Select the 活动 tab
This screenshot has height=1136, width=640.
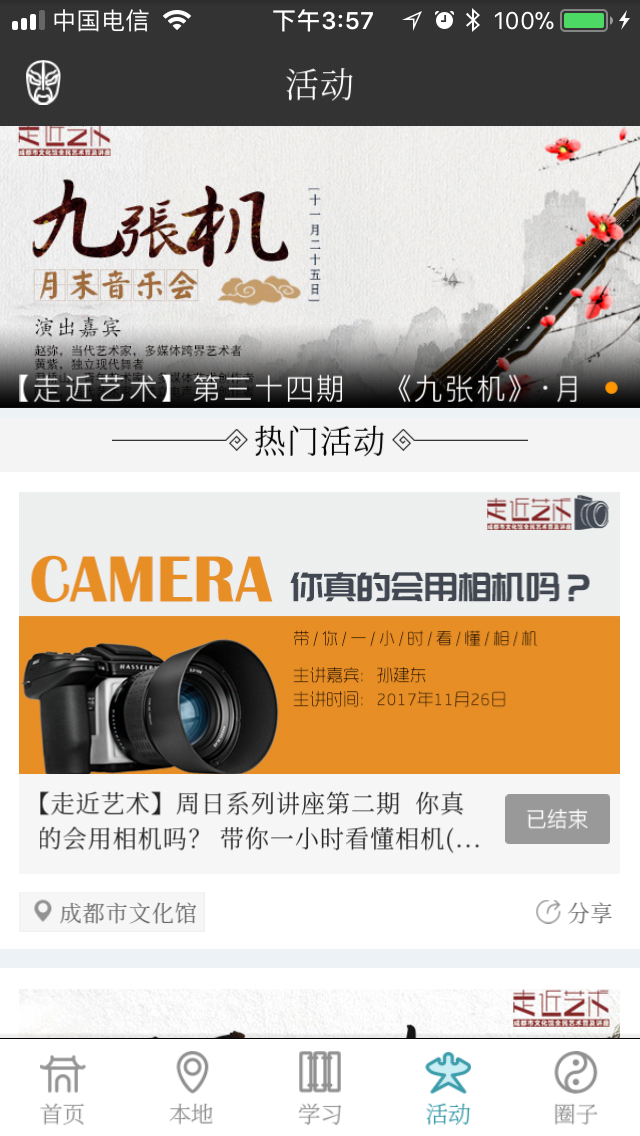click(448, 1088)
